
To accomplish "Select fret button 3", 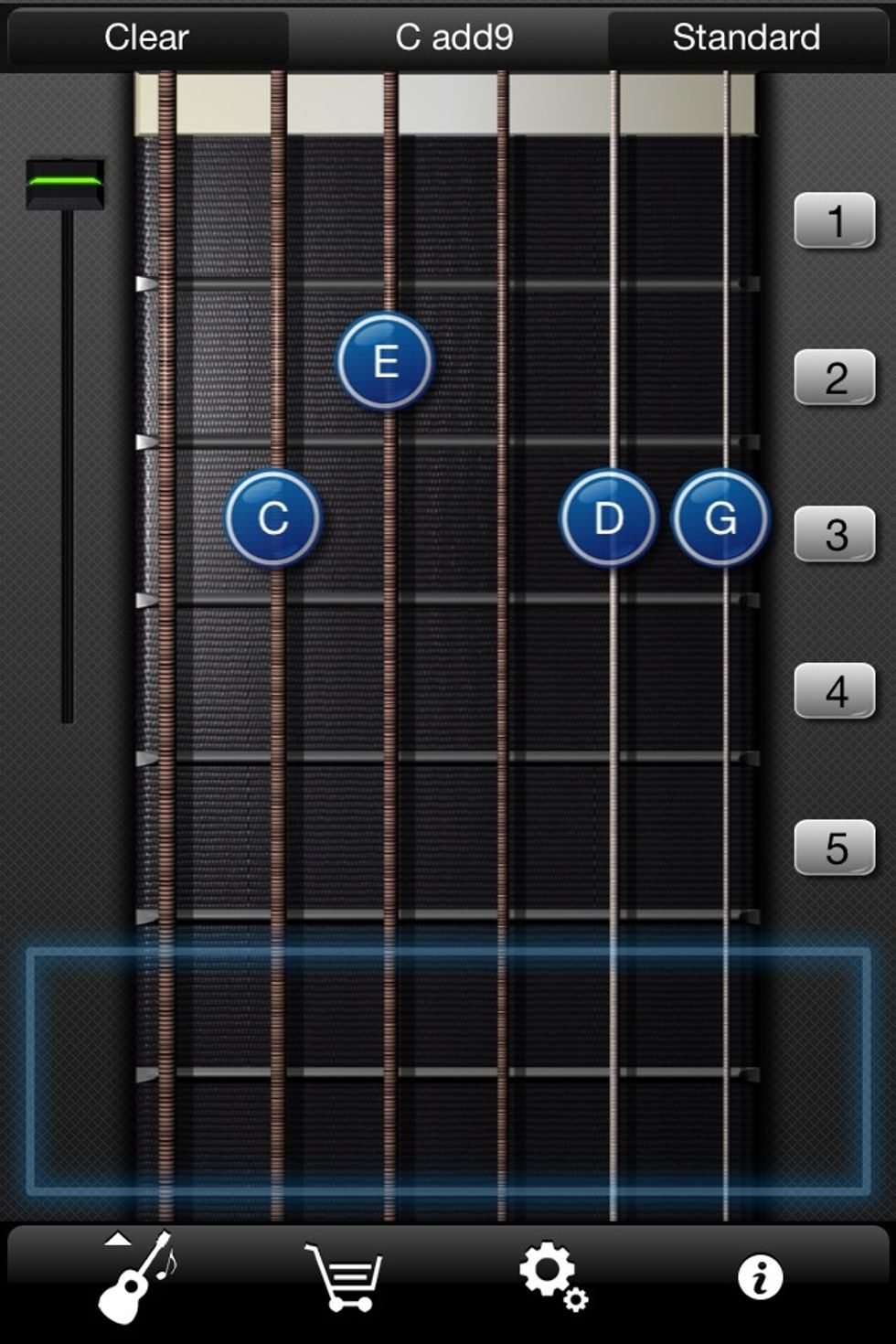I will tap(835, 535).
